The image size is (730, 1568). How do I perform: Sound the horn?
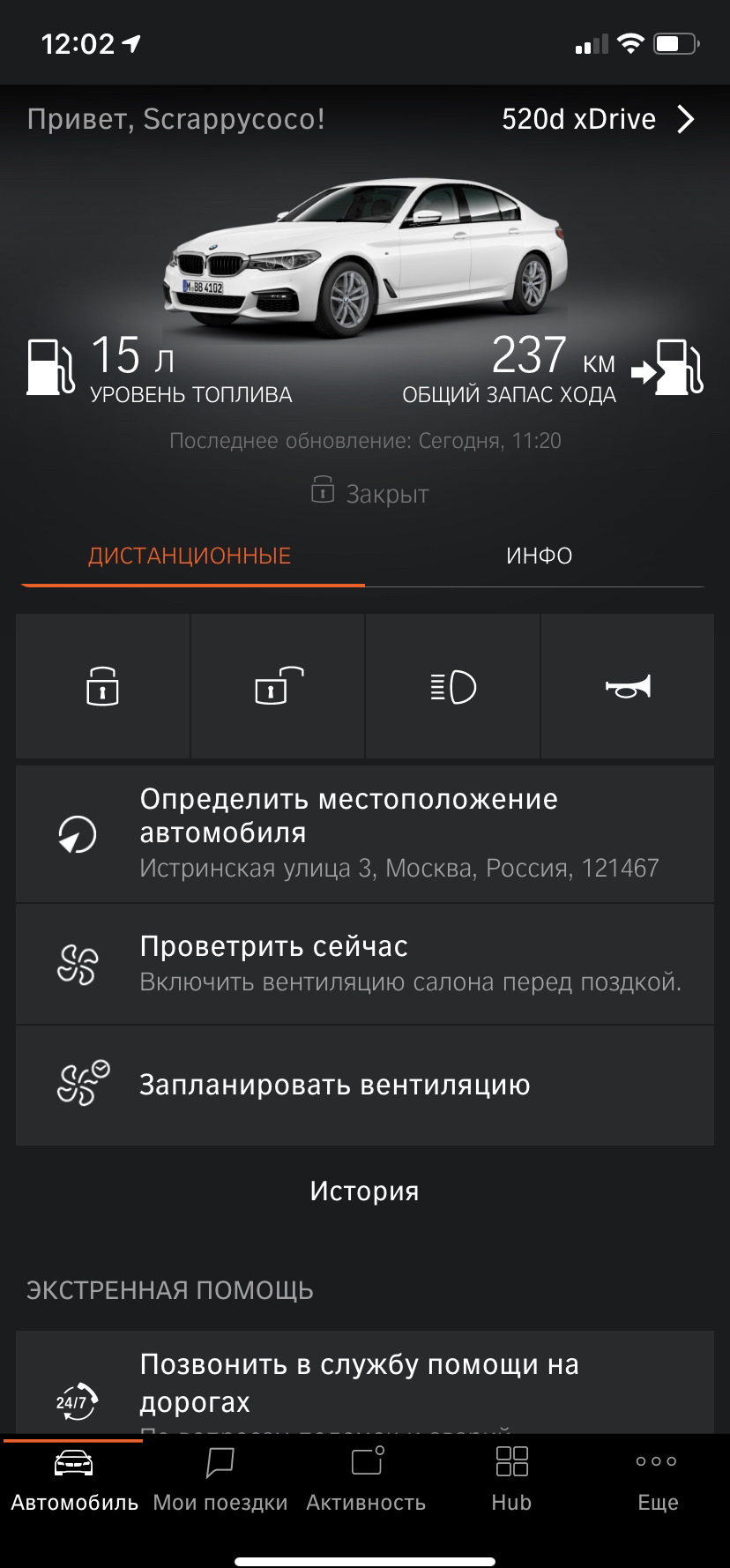coord(627,686)
